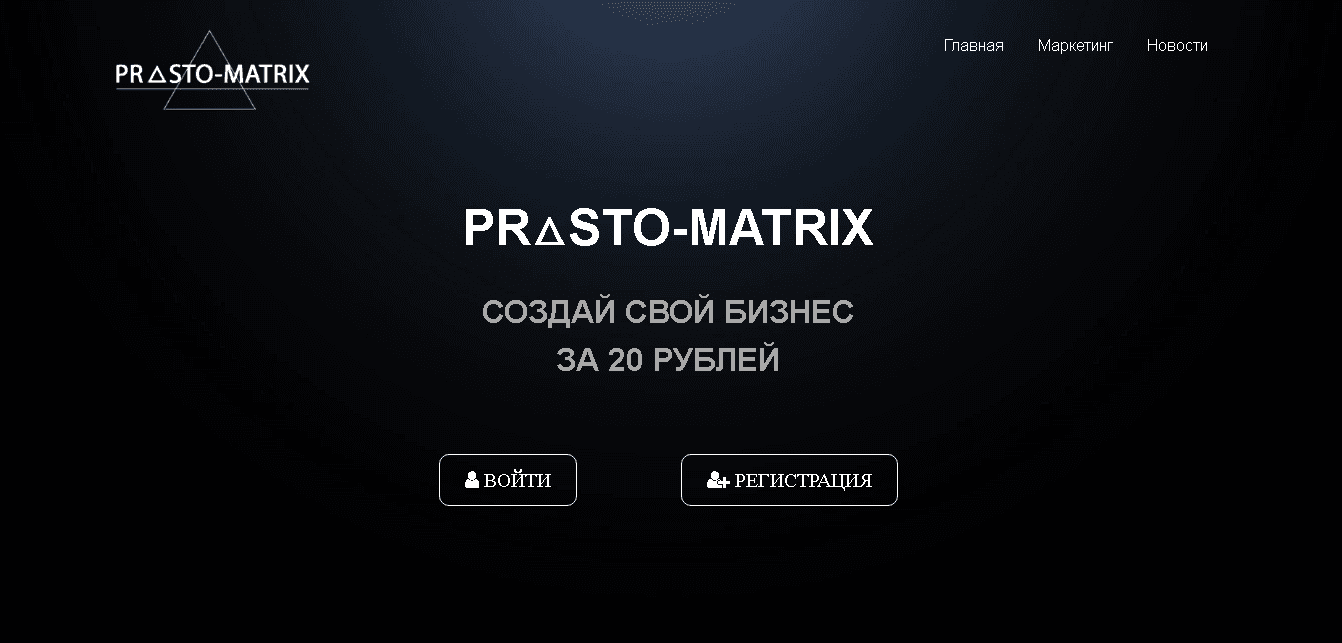
Task: Tap the ВОЙТИ login button
Action: pyautogui.click(x=508, y=480)
